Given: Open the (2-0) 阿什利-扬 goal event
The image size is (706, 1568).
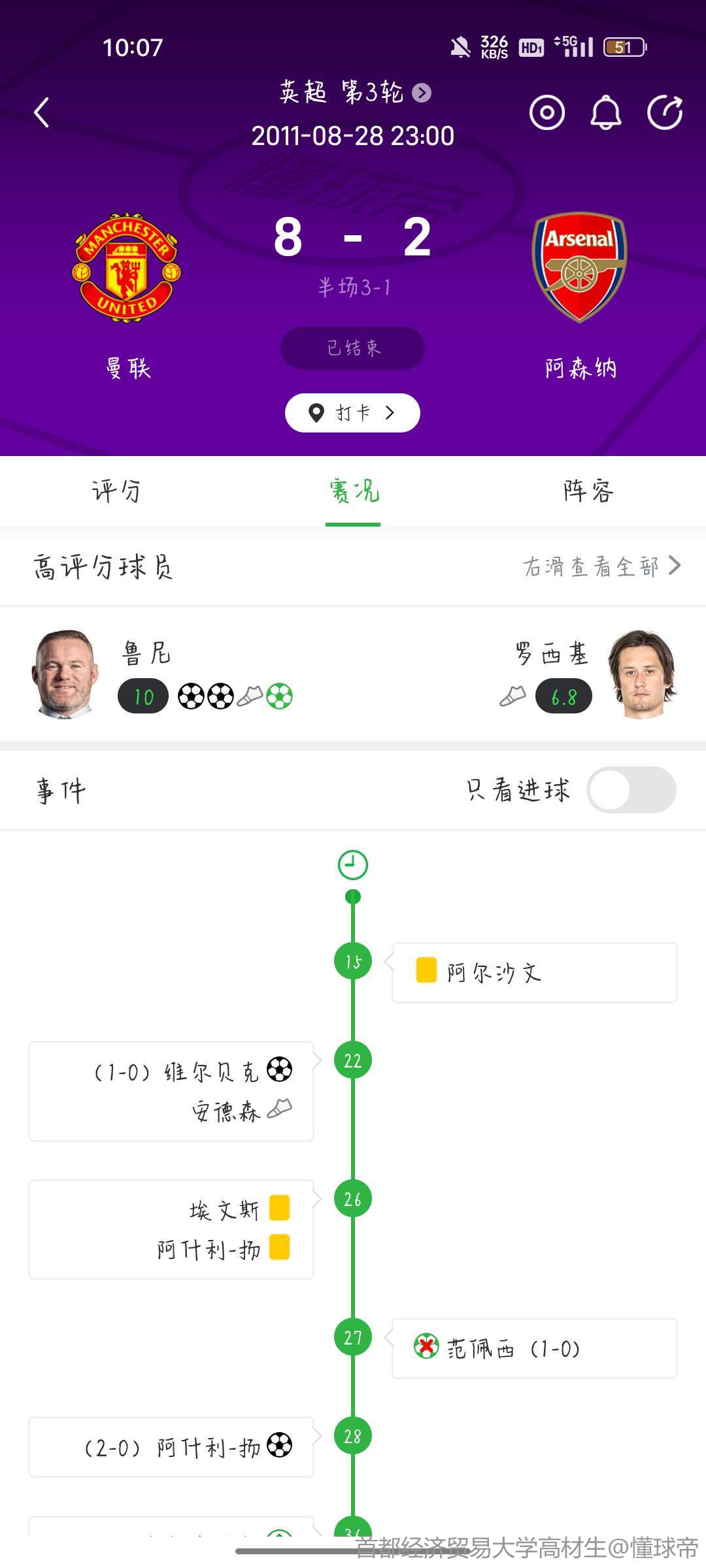Looking at the screenshot, I should coord(171,1448).
